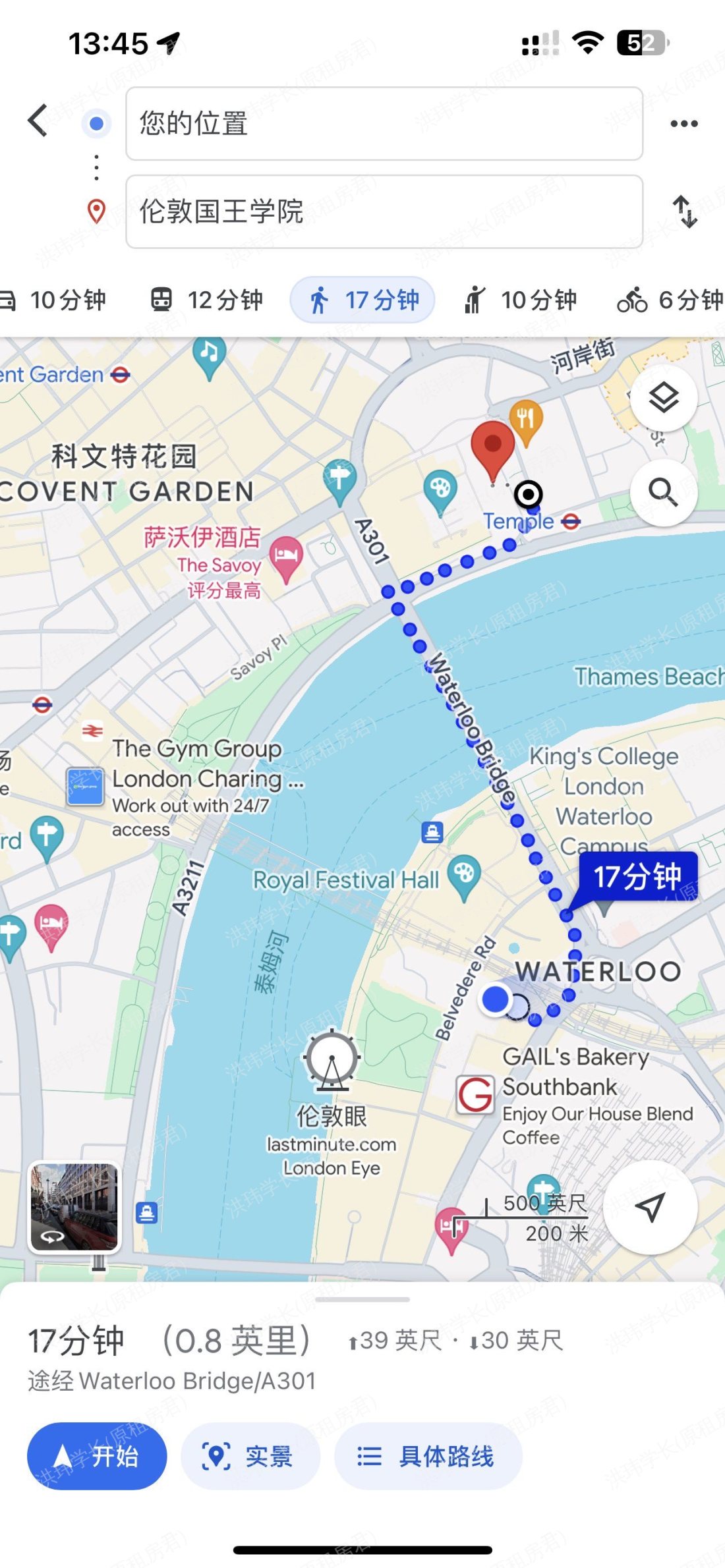The width and height of the screenshot is (725, 1568).
Task: Tap GAIL's Bakery Southbank marker
Action: (x=476, y=1095)
